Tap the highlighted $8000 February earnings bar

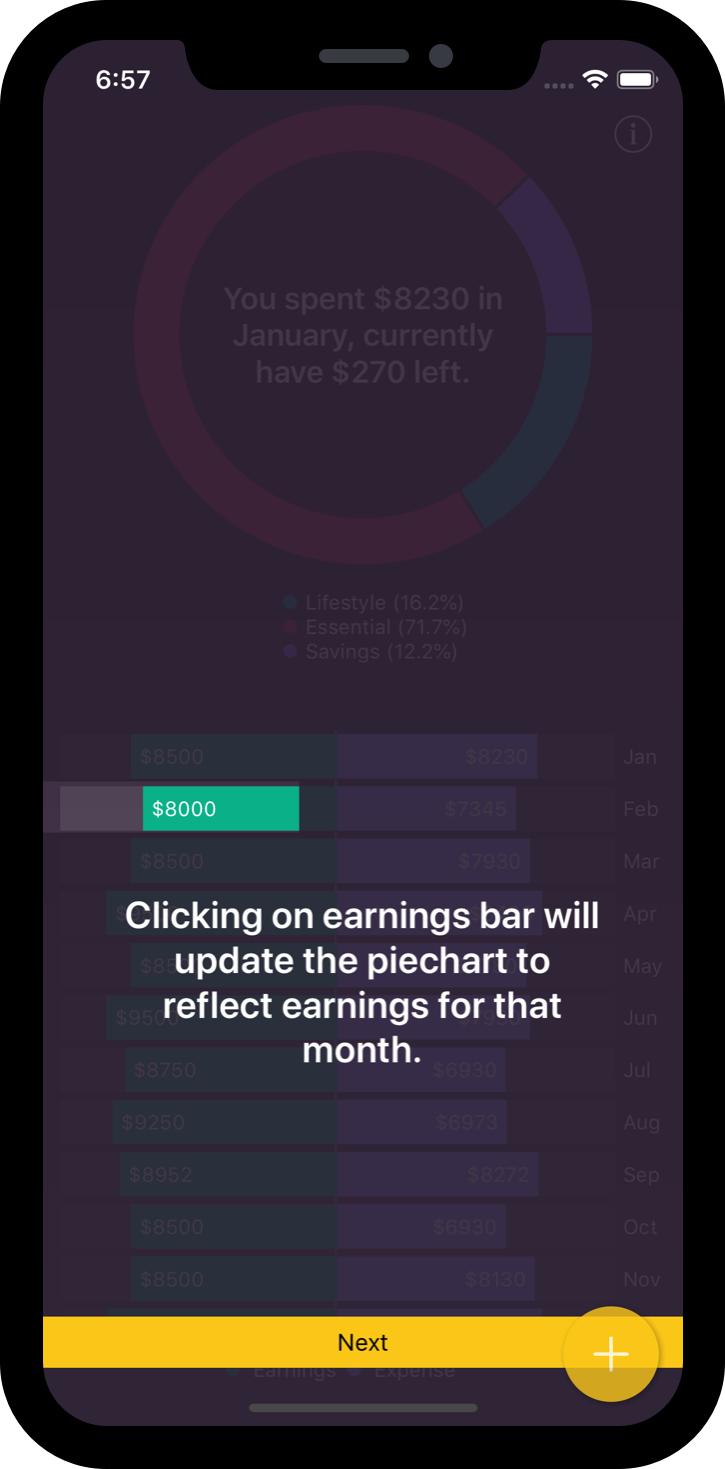tap(220, 808)
